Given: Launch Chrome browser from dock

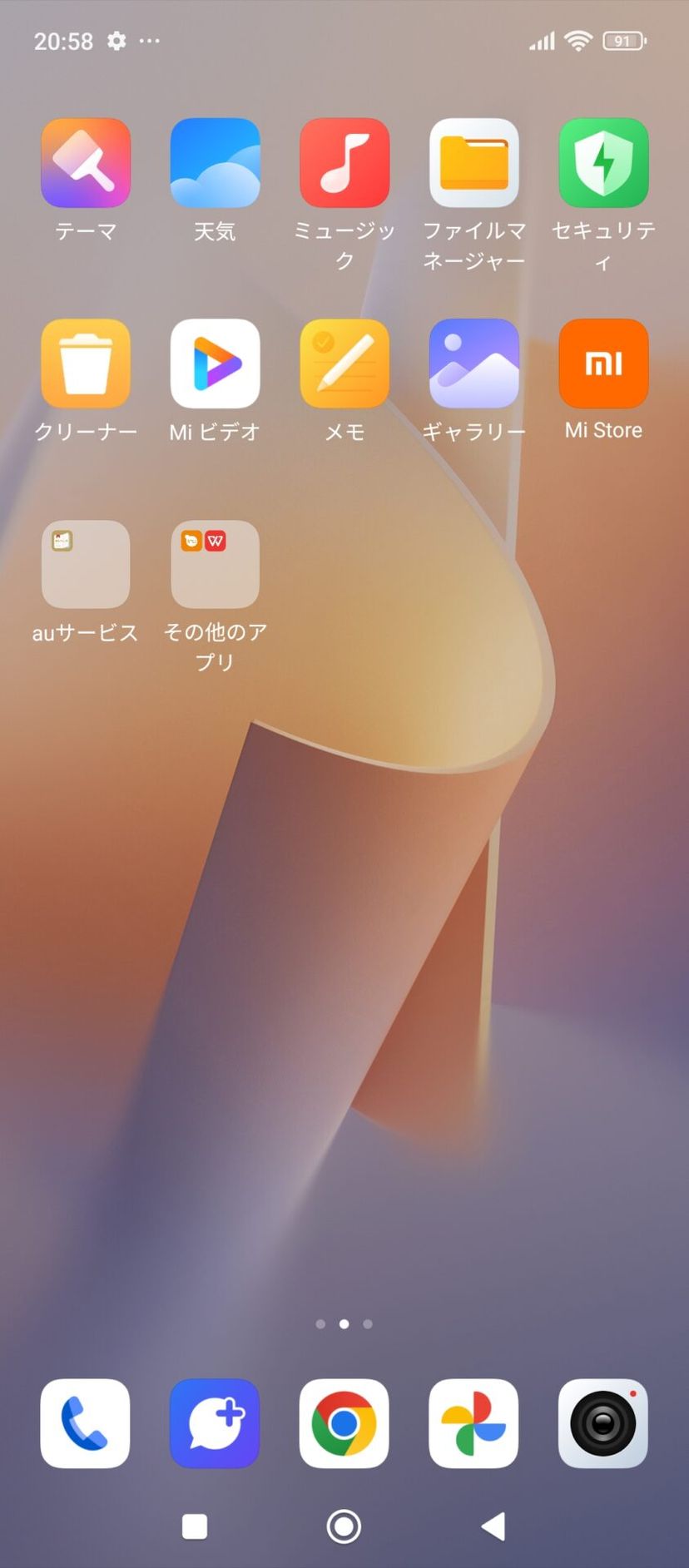Looking at the screenshot, I should (x=344, y=1423).
